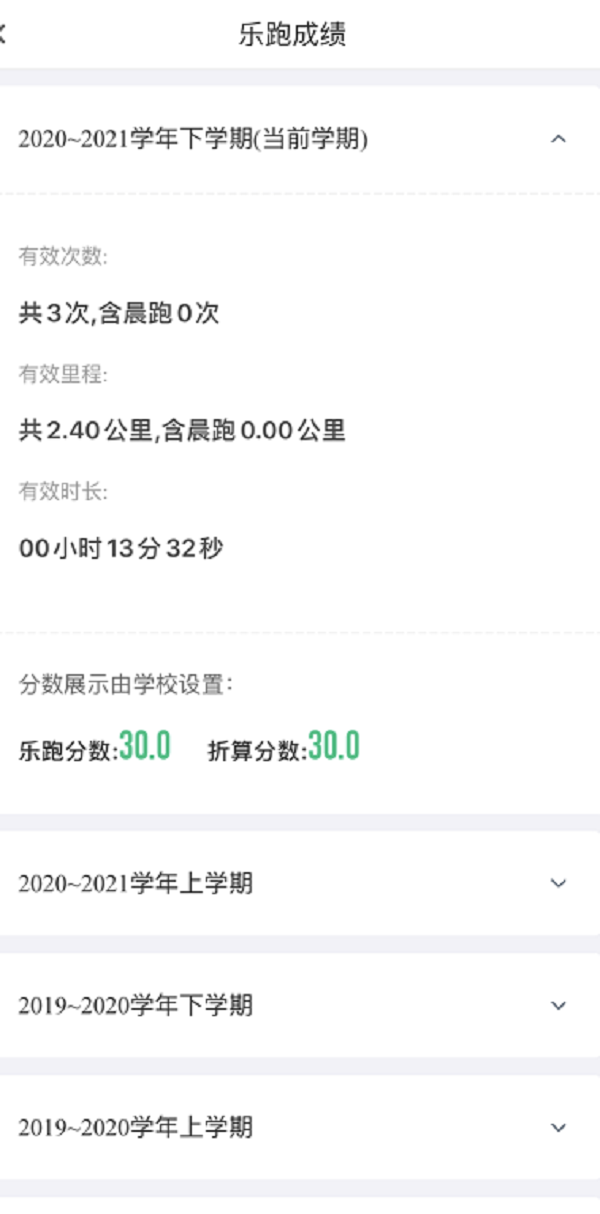The height and width of the screenshot is (1214, 600).
Task: Expand the 2020~2021学年上学期 results
Action: click(558, 883)
